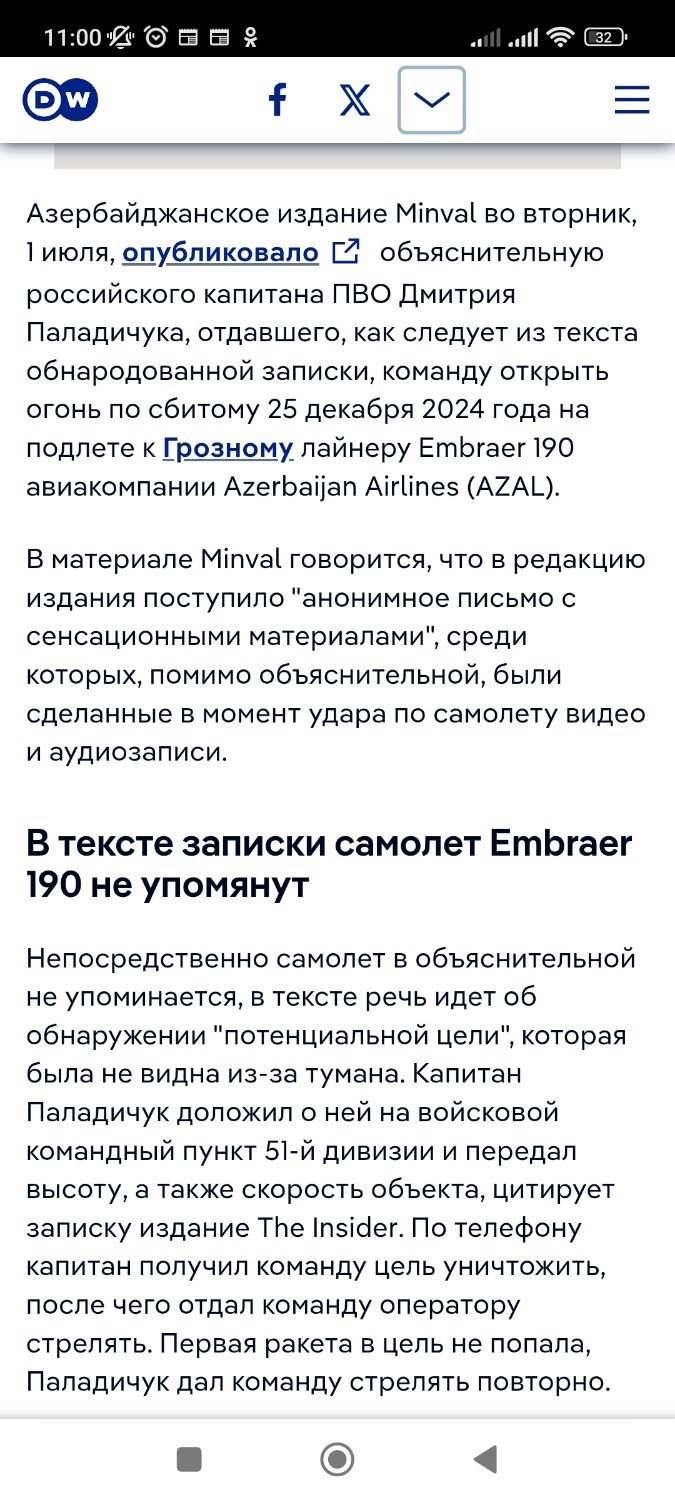Open the hamburger navigation menu
Image resolution: width=675 pixels, height=1500 pixels.
(x=631, y=100)
